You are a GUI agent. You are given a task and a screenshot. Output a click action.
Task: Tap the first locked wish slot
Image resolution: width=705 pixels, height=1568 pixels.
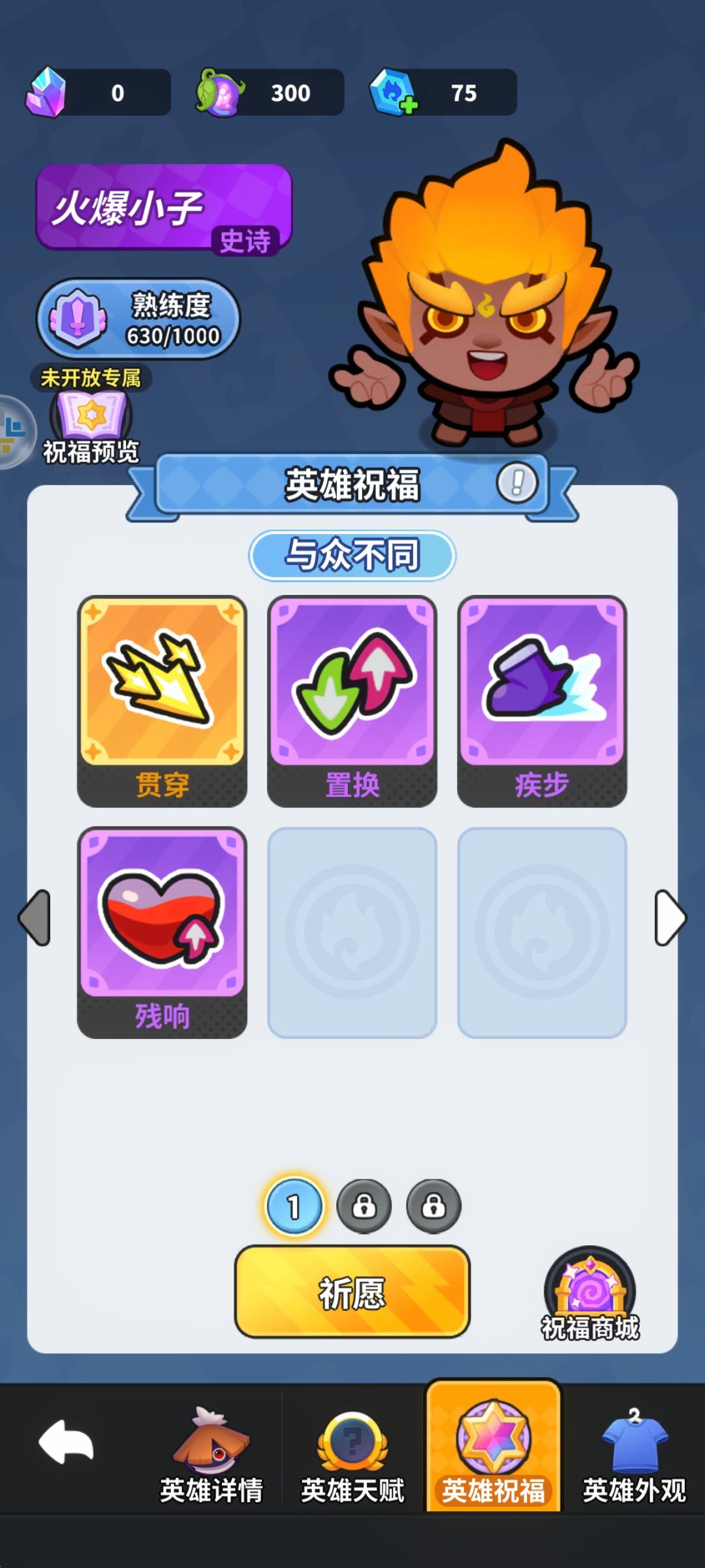366,1206
